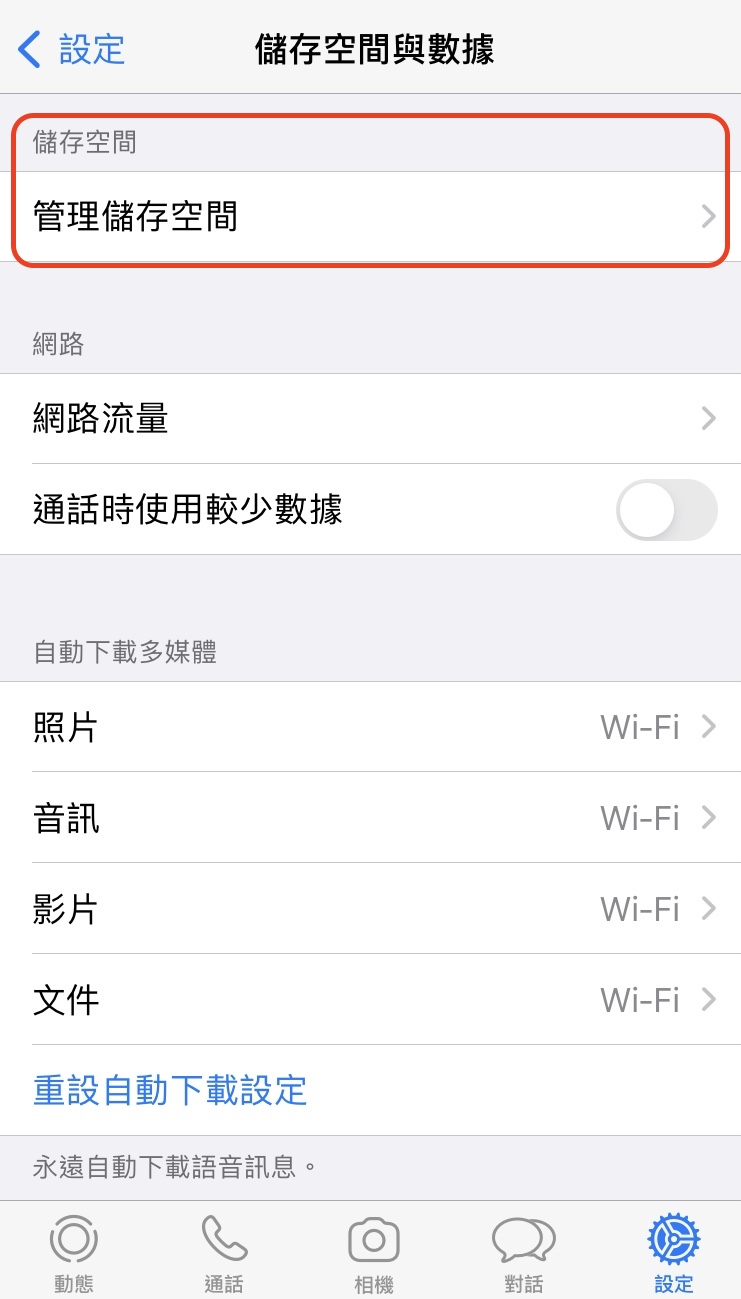Switch to the 通話 tab
Screen dimensions: 741x1299
tap(224, 1252)
